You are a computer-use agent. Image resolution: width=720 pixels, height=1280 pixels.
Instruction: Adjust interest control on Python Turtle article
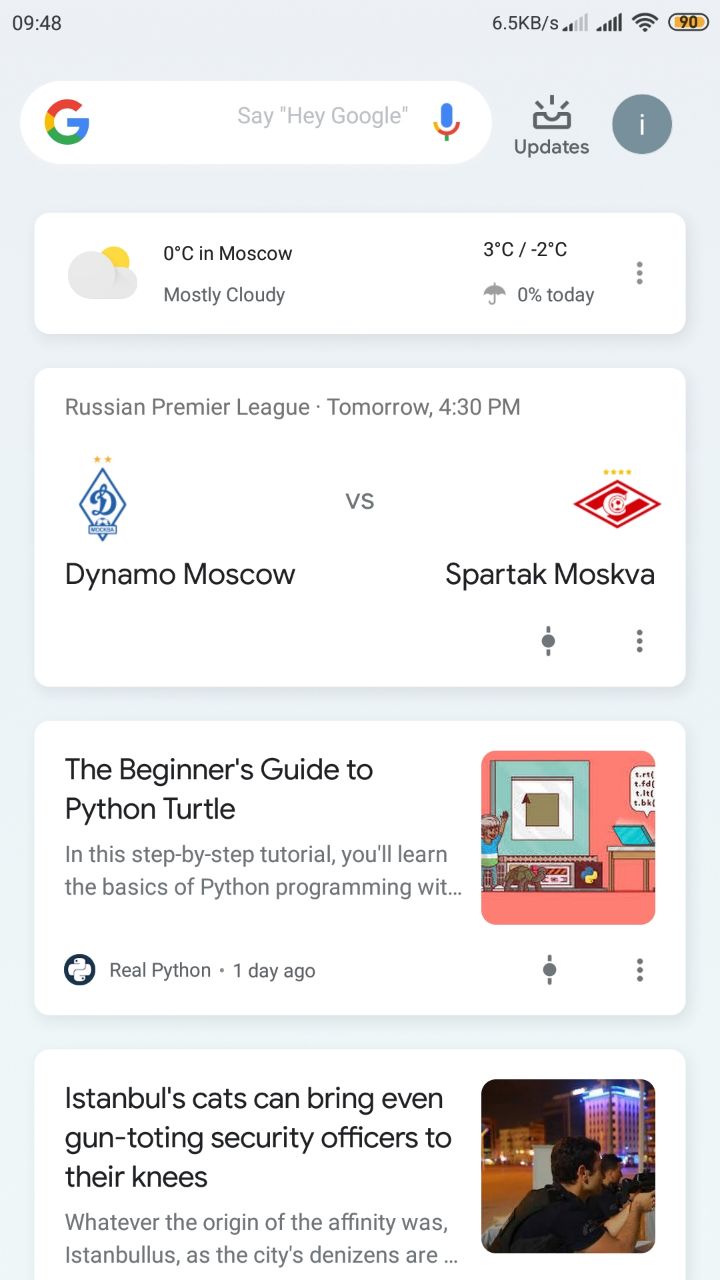(549, 970)
